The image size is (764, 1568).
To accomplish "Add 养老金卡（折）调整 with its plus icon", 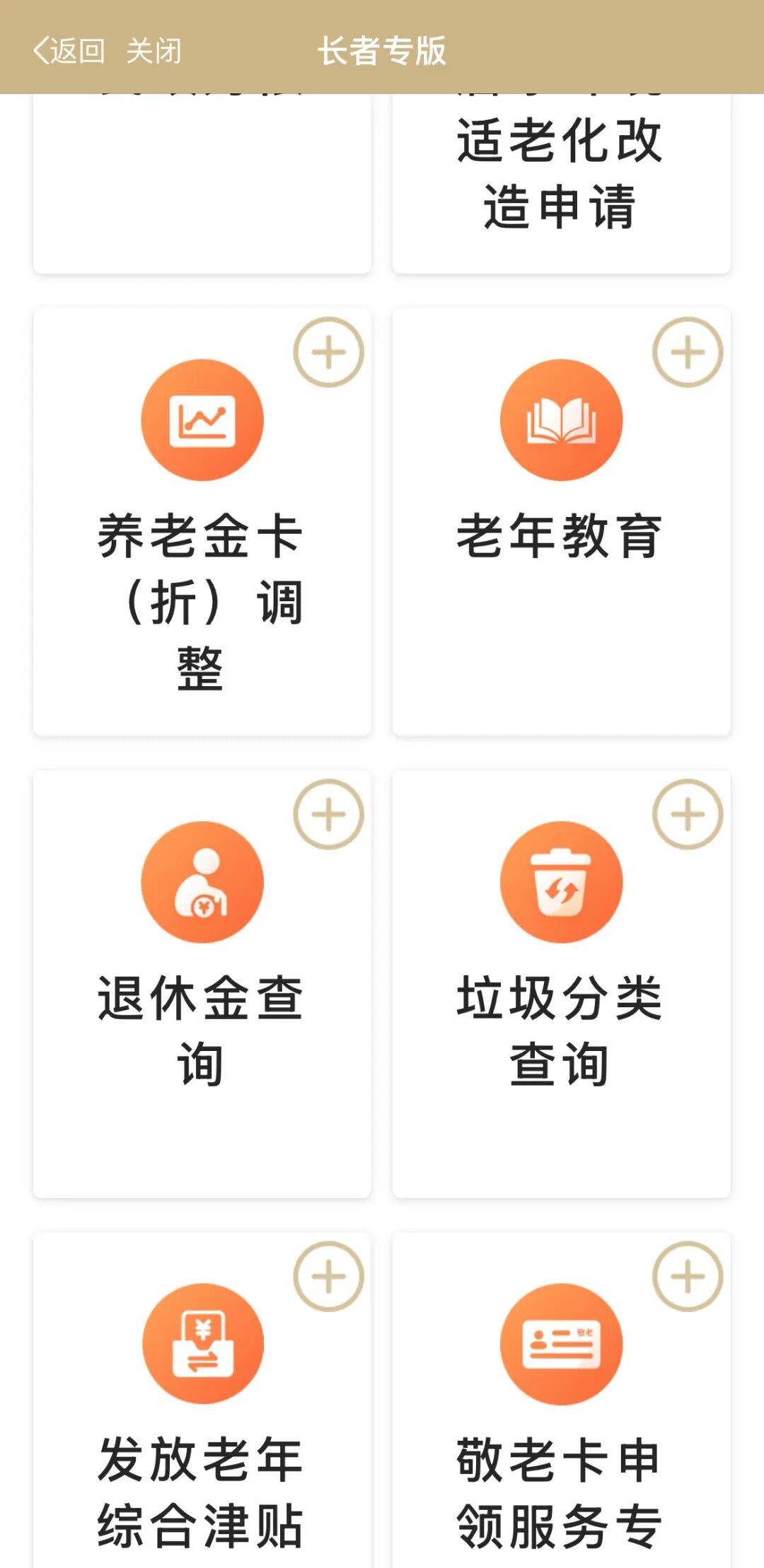I will click(329, 352).
